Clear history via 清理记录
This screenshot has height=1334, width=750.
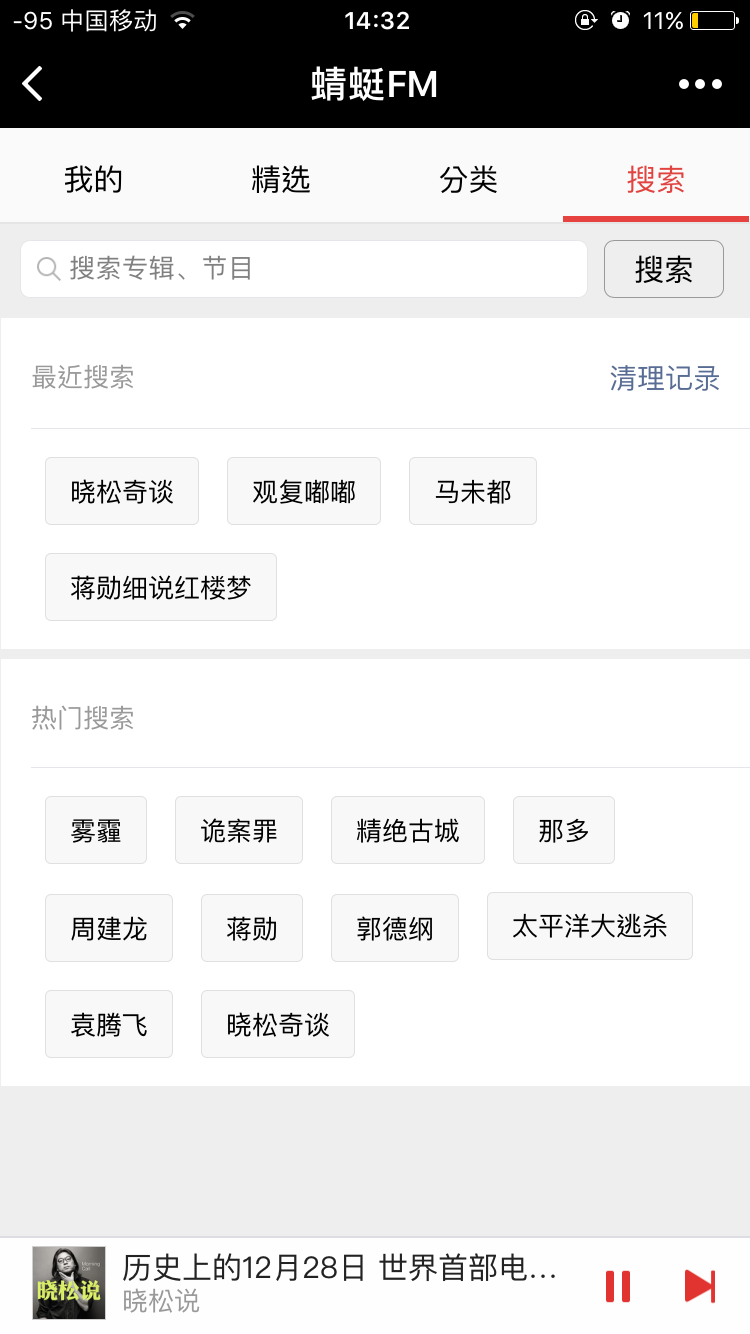point(664,378)
